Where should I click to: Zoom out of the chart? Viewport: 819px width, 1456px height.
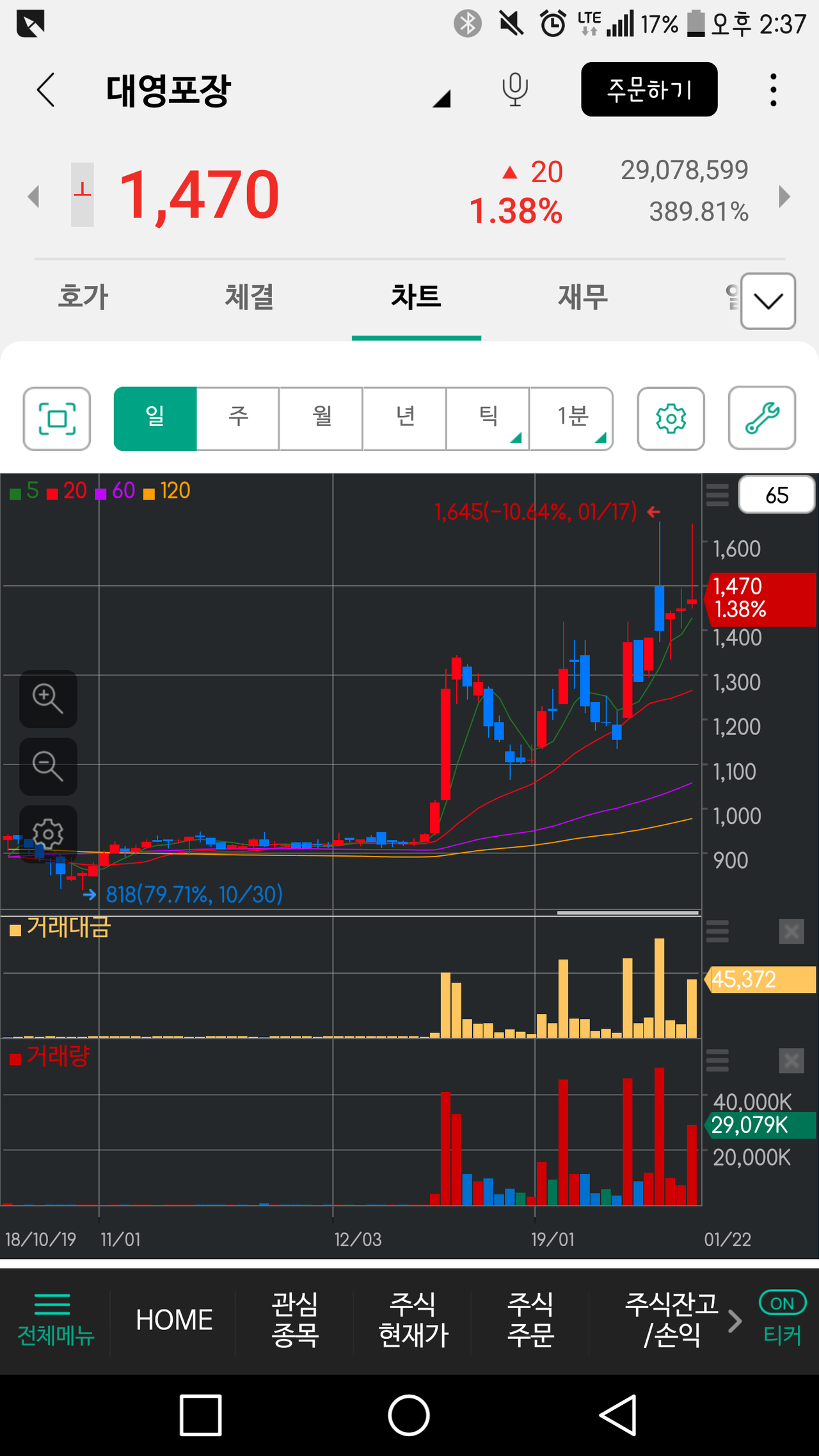(x=48, y=766)
